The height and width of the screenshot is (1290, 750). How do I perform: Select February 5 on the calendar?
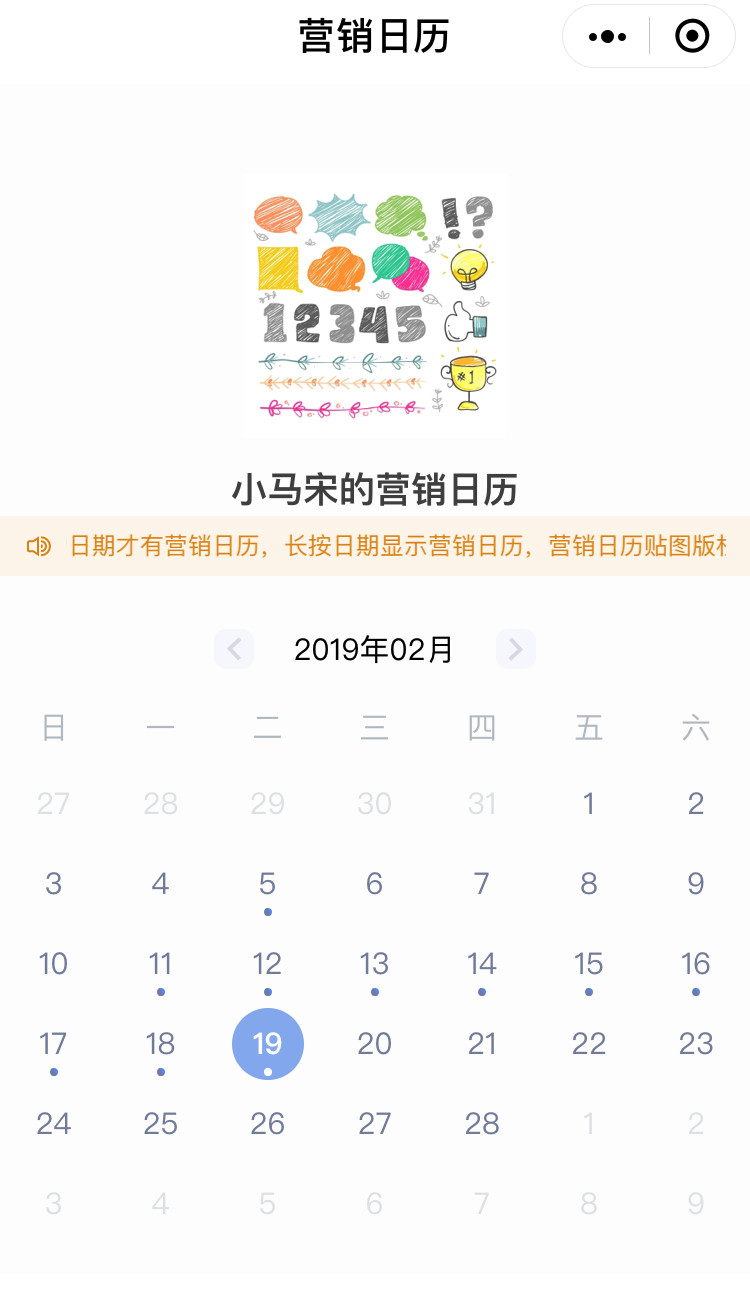(x=267, y=884)
